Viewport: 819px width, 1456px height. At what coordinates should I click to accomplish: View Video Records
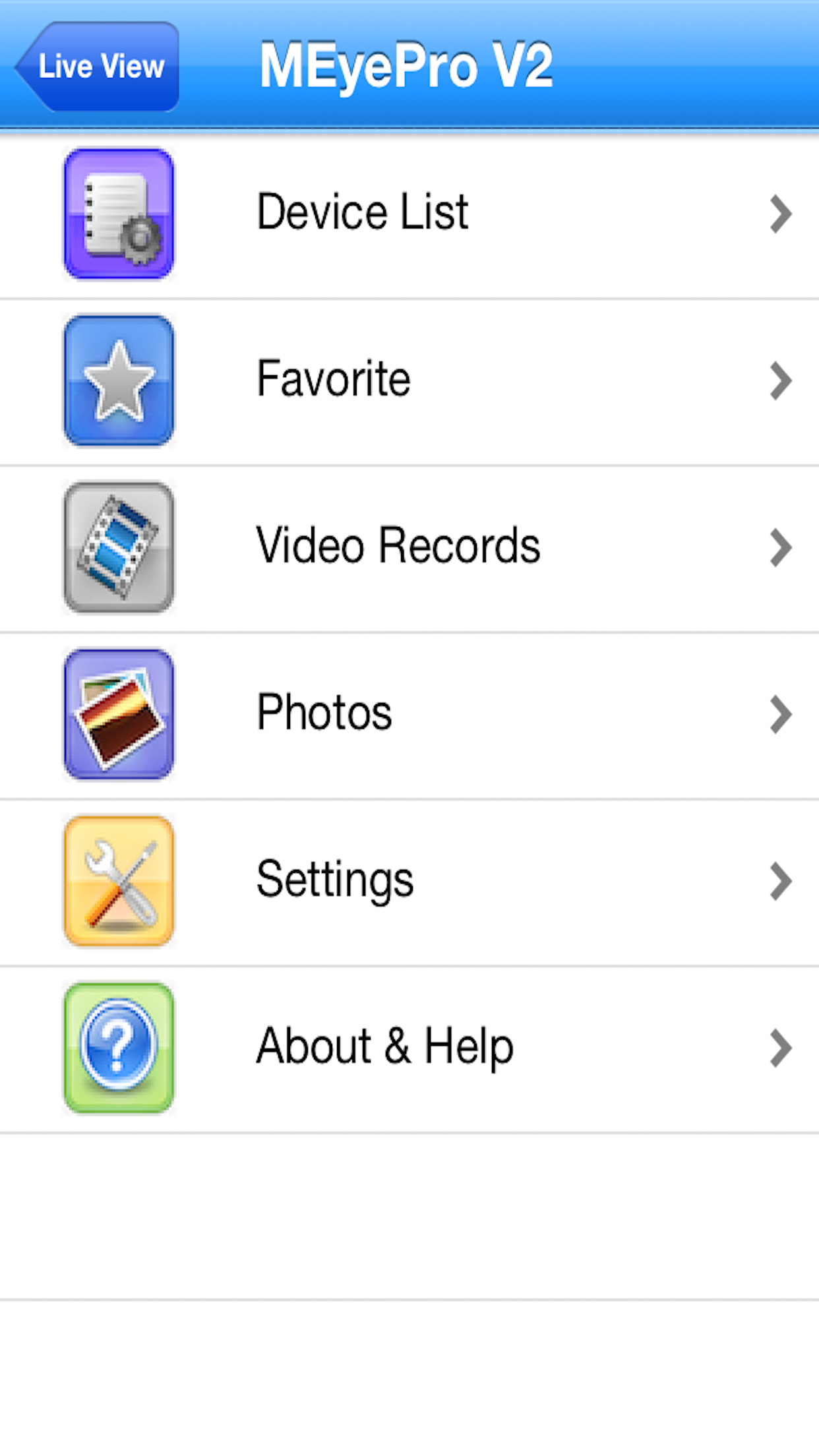coord(409,547)
